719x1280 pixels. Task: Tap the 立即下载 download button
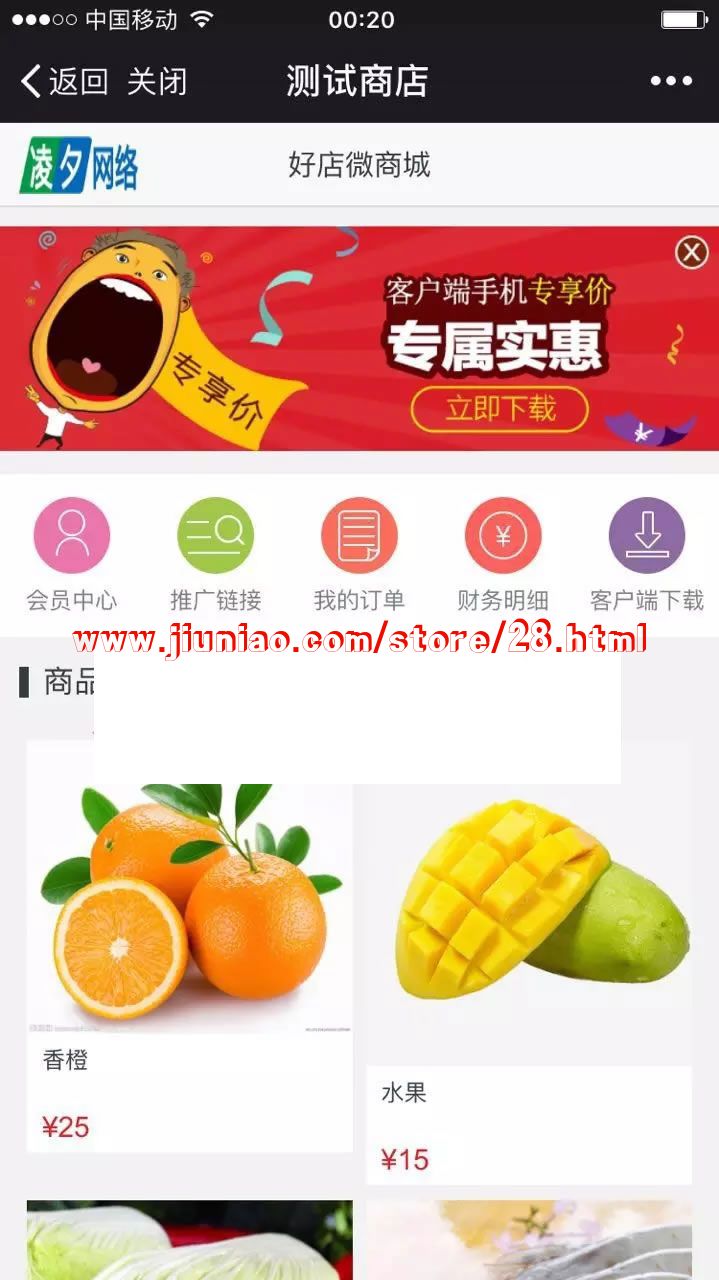(500, 409)
